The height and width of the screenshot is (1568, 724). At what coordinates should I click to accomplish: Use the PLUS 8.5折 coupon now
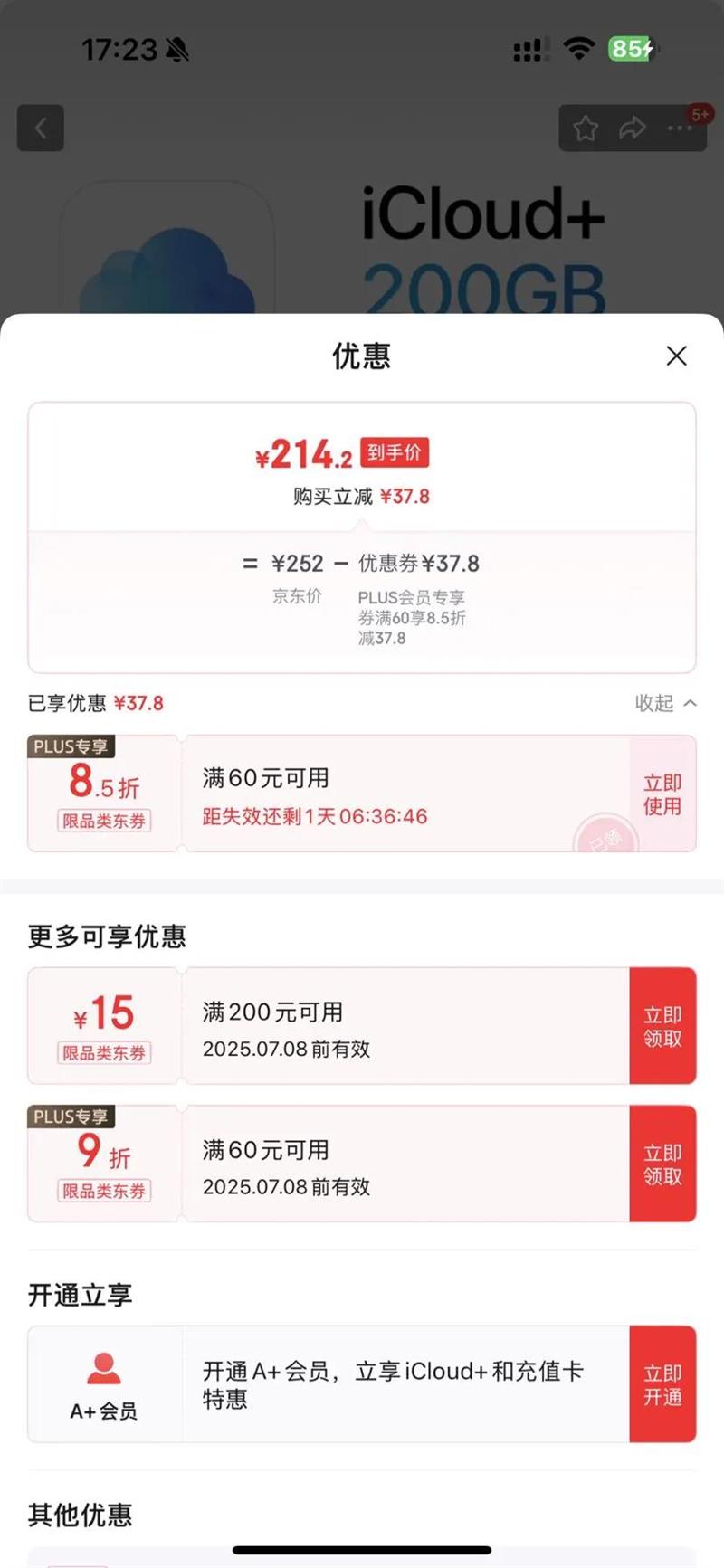coord(662,794)
